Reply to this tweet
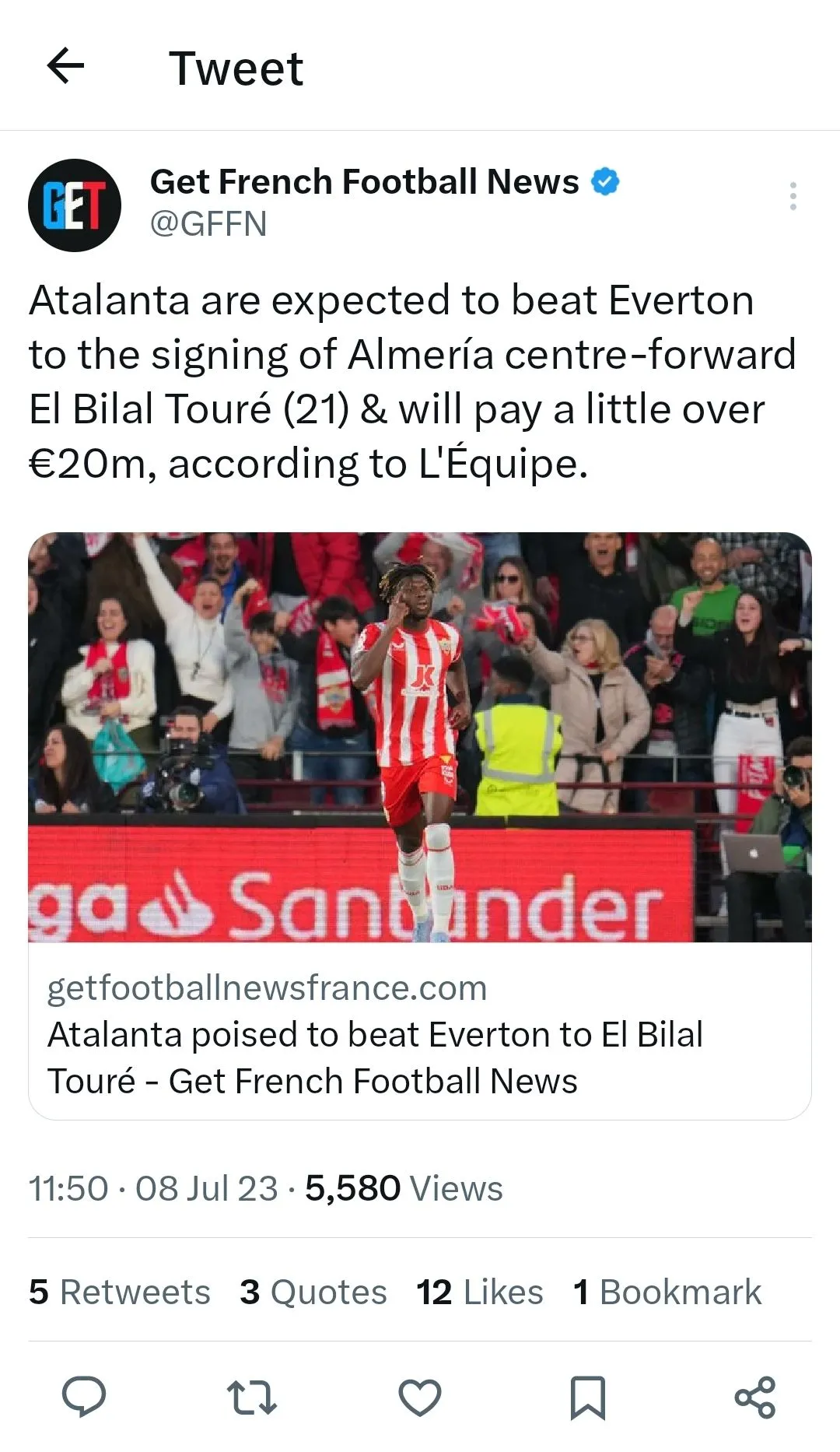 [x=84, y=1397]
